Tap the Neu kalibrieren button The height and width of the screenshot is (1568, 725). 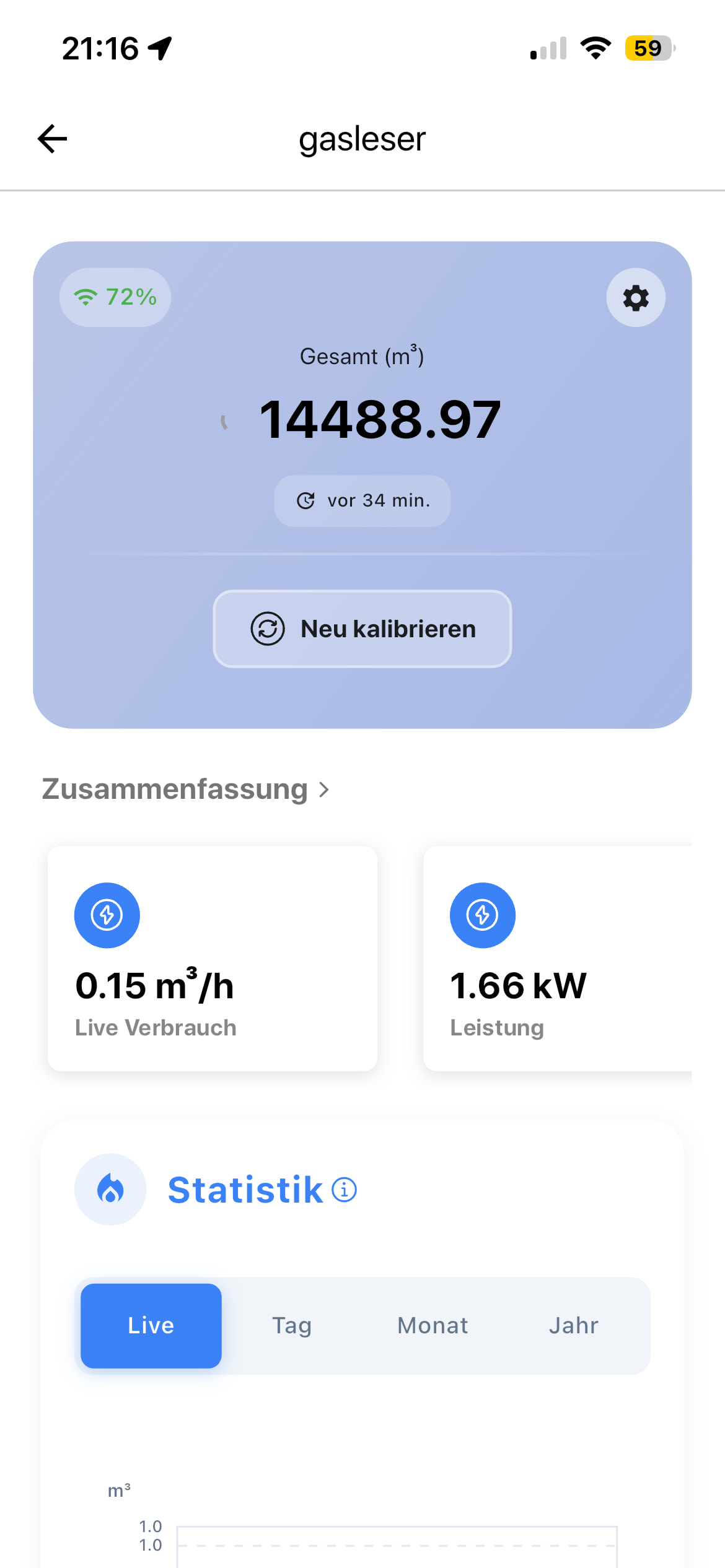point(362,629)
